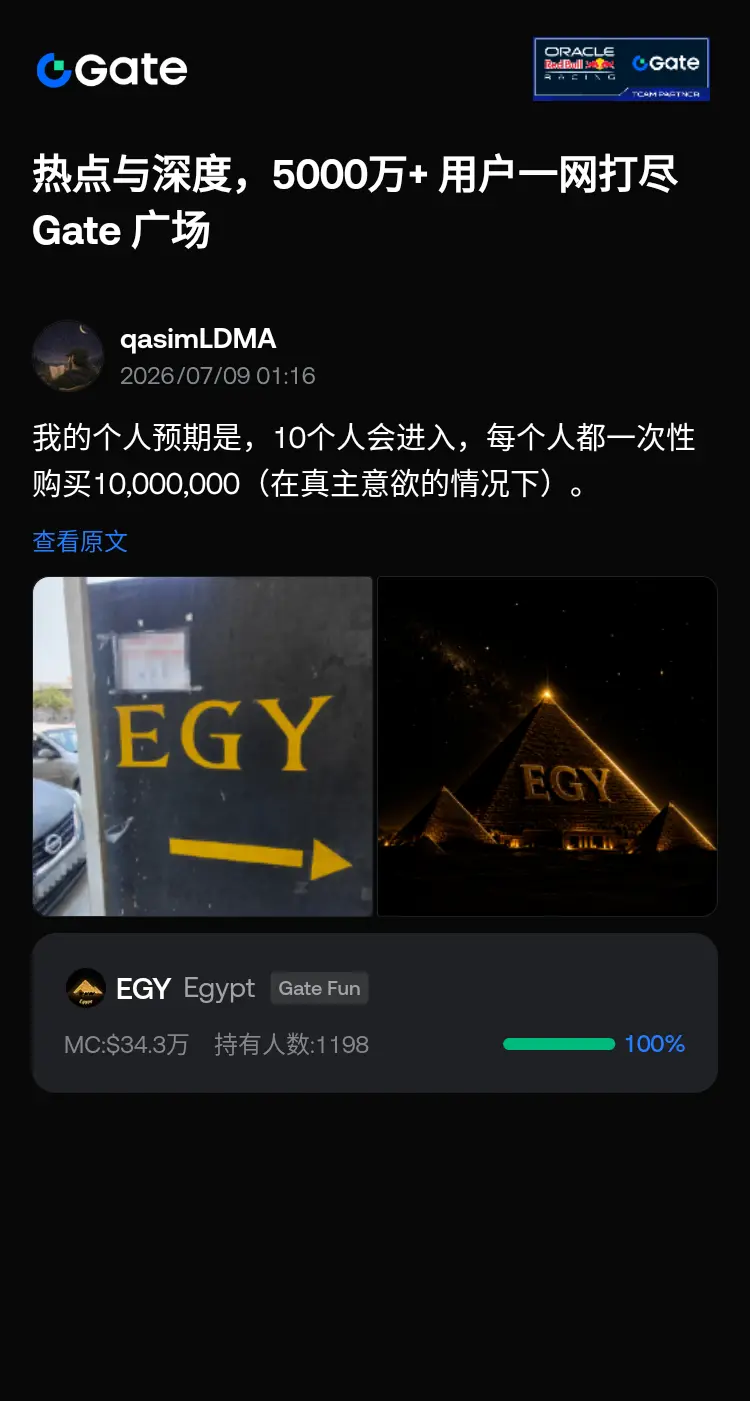
Task: Open the EGY sign photo
Action: pyautogui.click(x=203, y=746)
